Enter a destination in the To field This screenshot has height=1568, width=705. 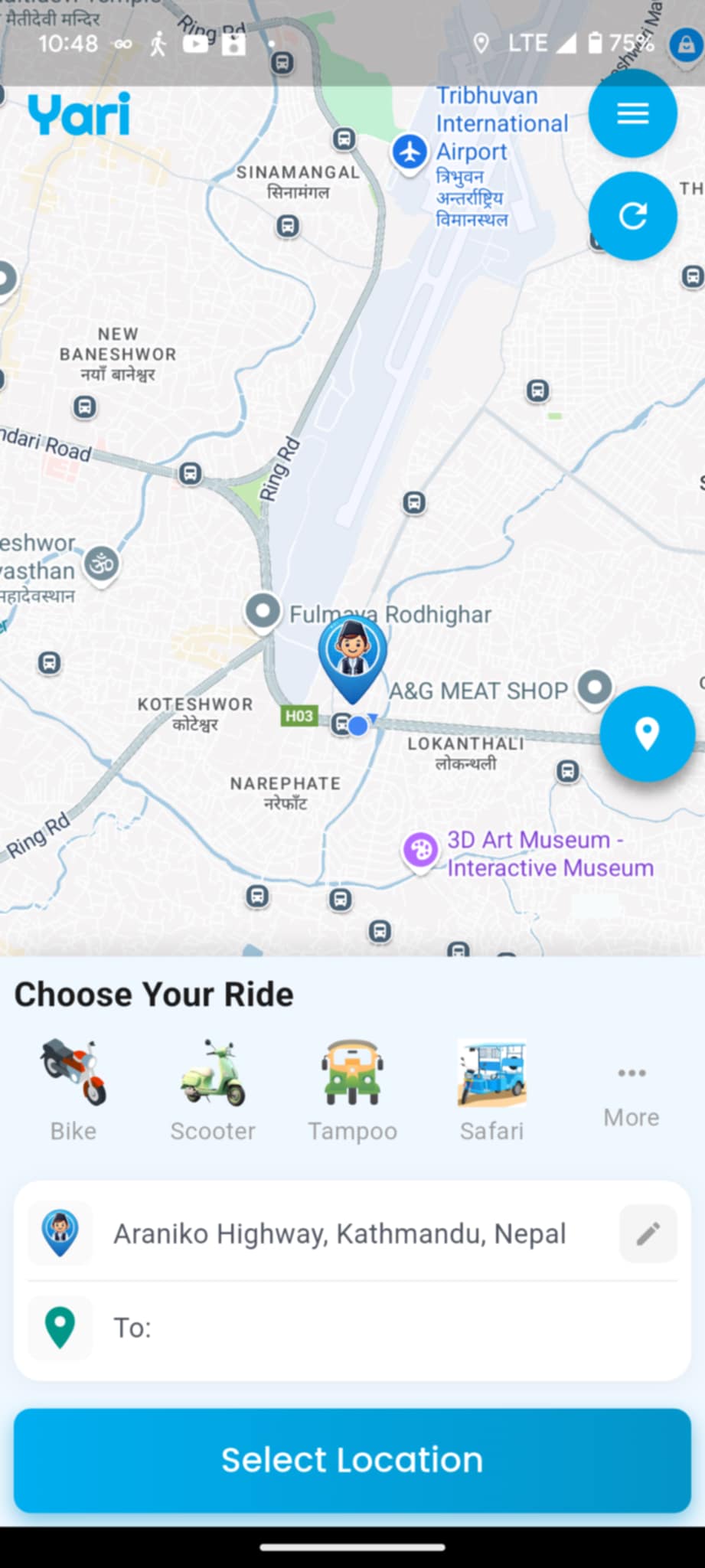pyautogui.click(x=383, y=1328)
